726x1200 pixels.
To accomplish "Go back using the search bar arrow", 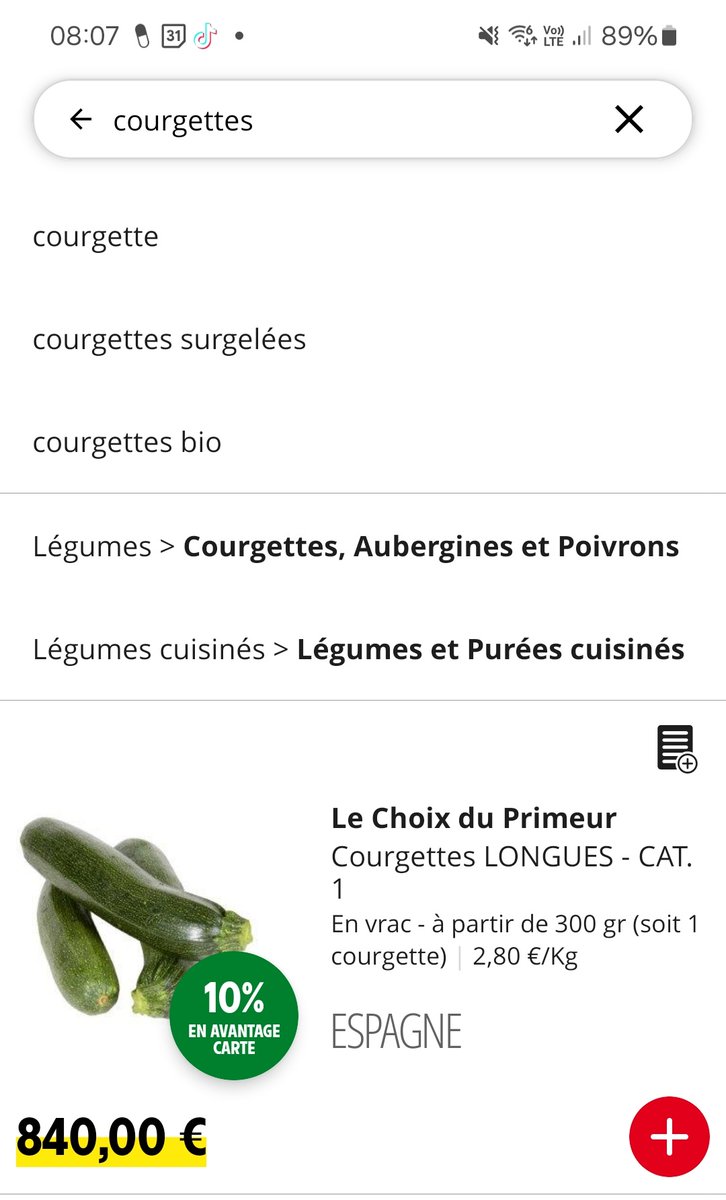I will pyautogui.click(x=80, y=120).
